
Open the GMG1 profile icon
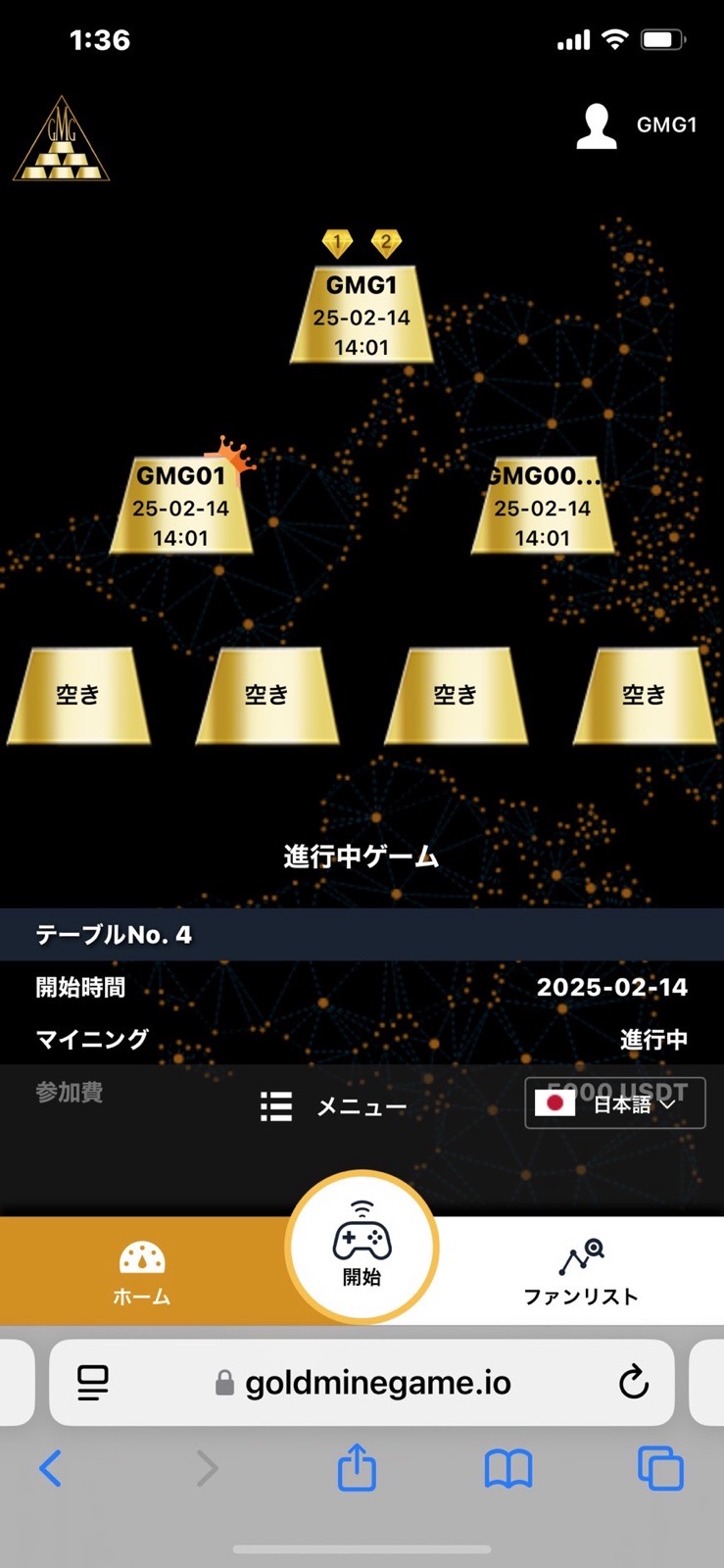pos(597,126)
